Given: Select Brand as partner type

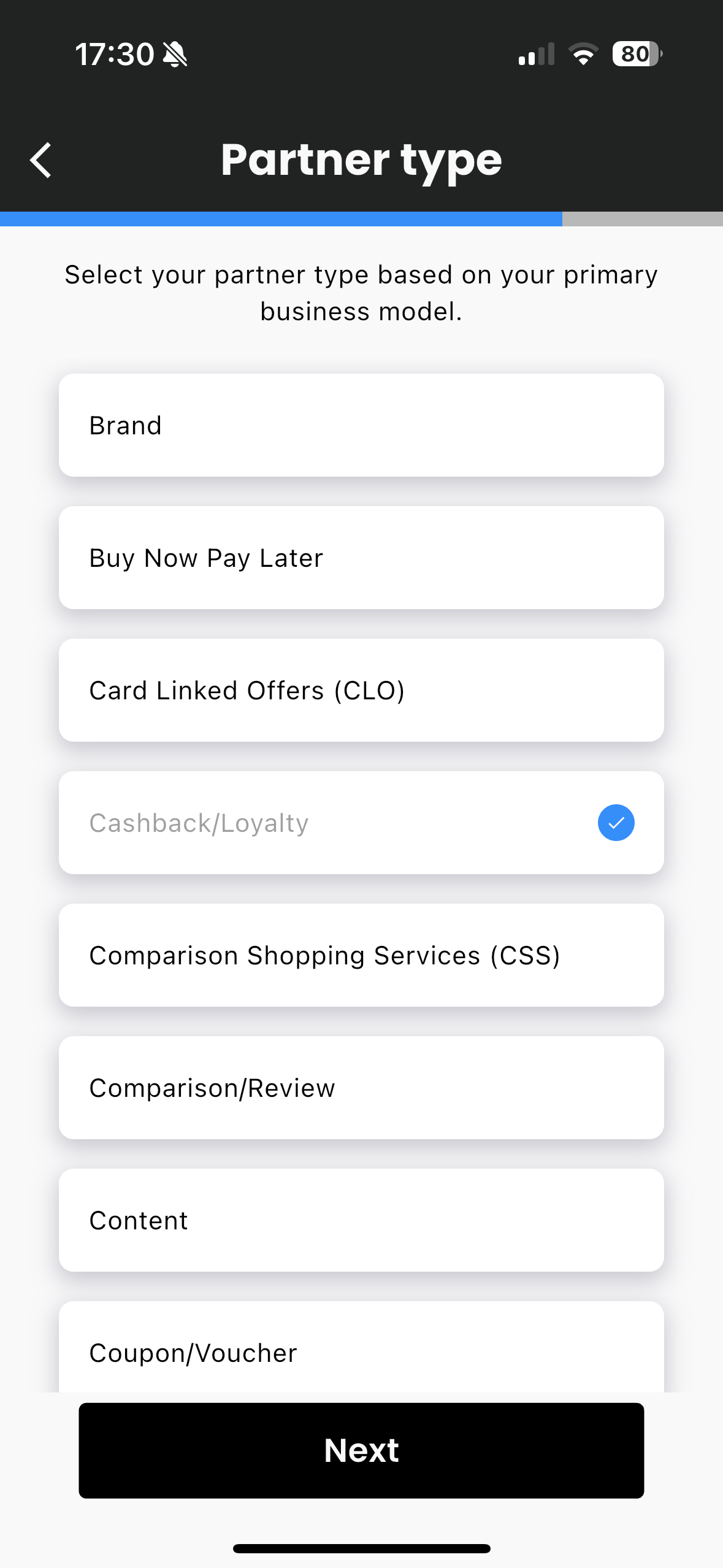Looking at the screenshot, I should (x=361, y=425).
